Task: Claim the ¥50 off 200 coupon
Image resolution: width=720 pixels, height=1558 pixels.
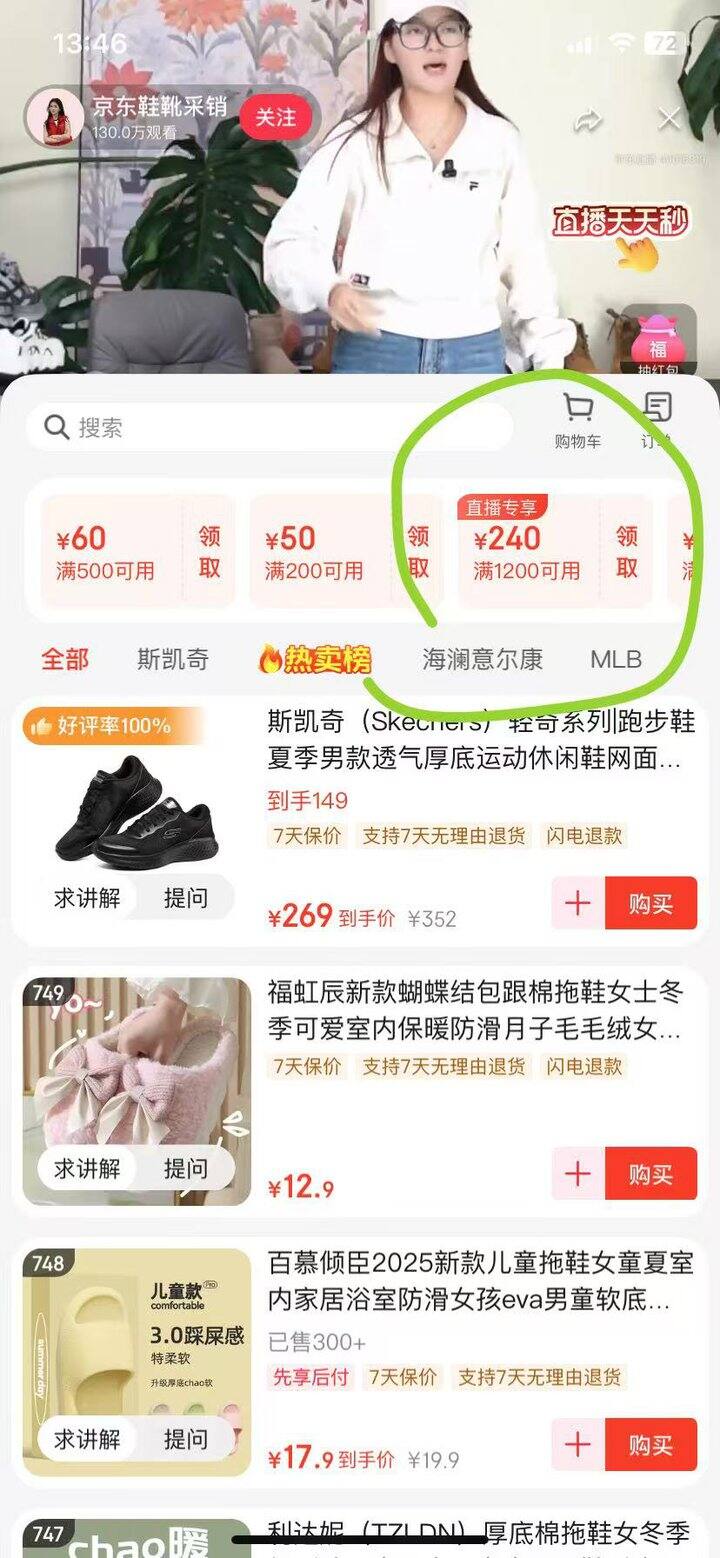Action: point(418,552)
